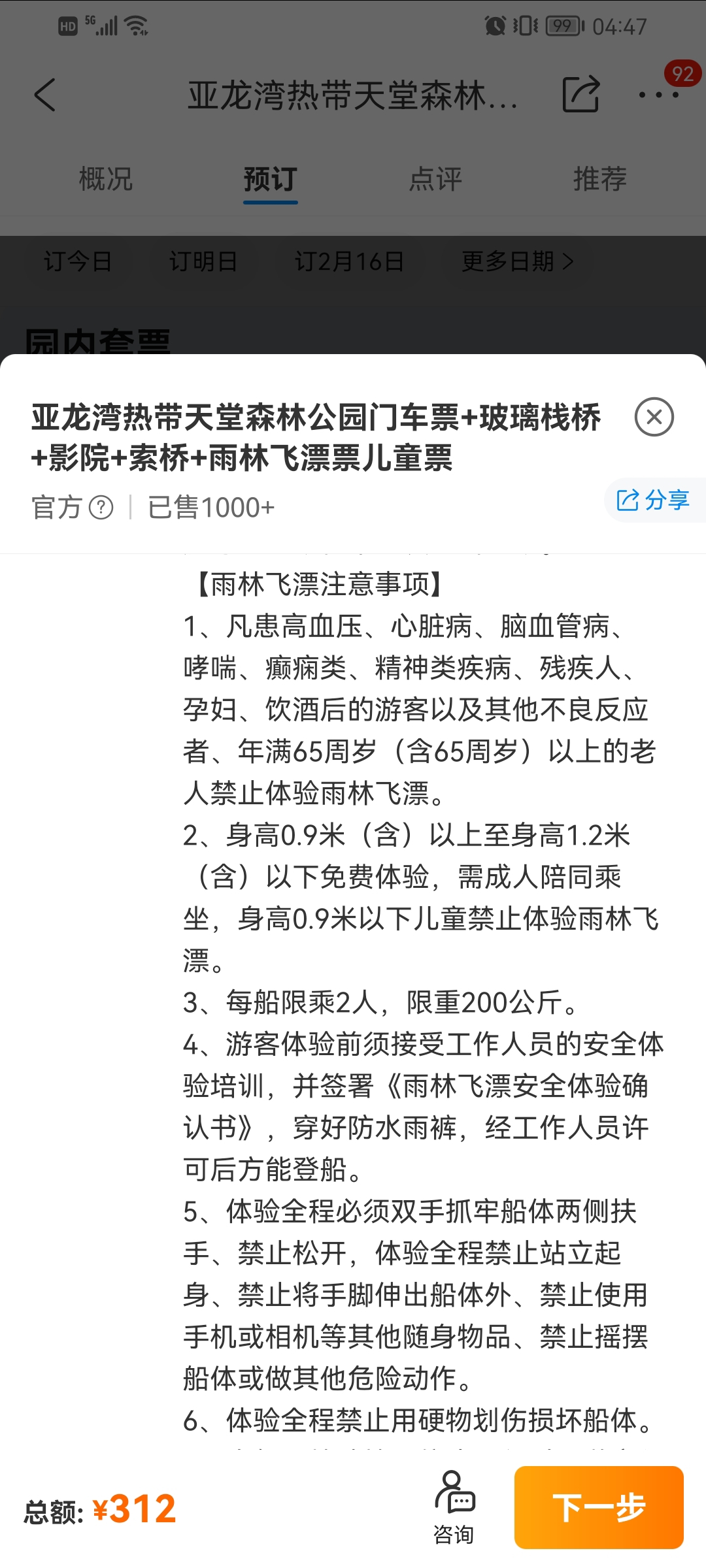The width and height of the screenshot is (706, 1568).
Task: Switch to the 点评 tab
Action: click(x=435, y=179)
